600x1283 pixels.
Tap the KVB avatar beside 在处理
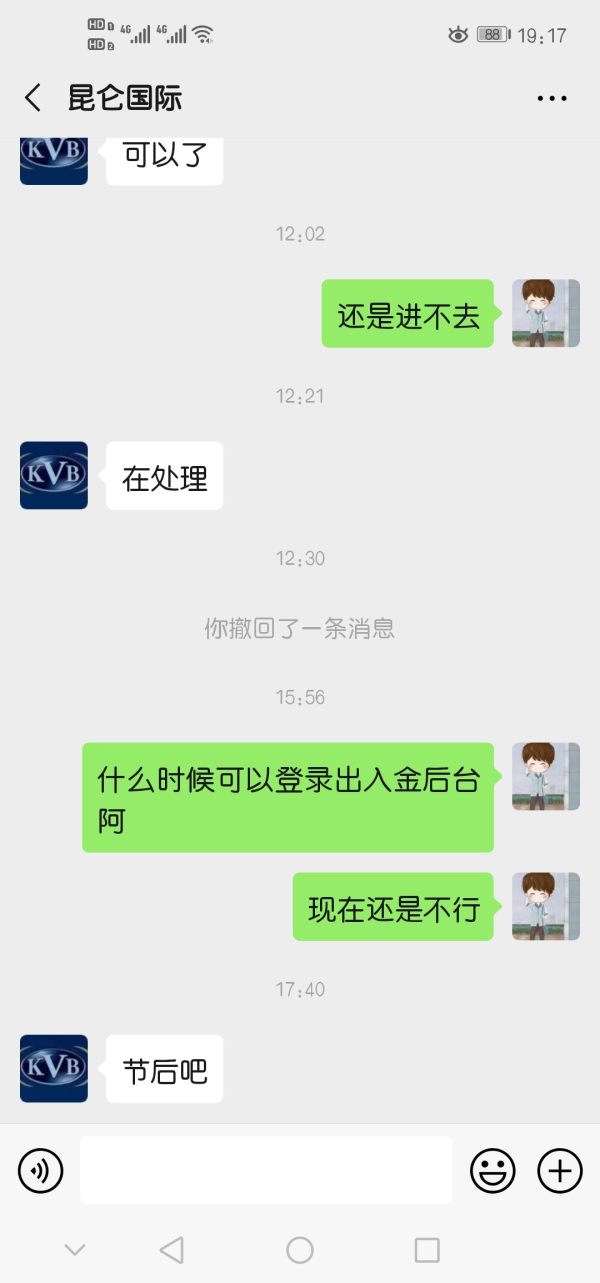54,476
